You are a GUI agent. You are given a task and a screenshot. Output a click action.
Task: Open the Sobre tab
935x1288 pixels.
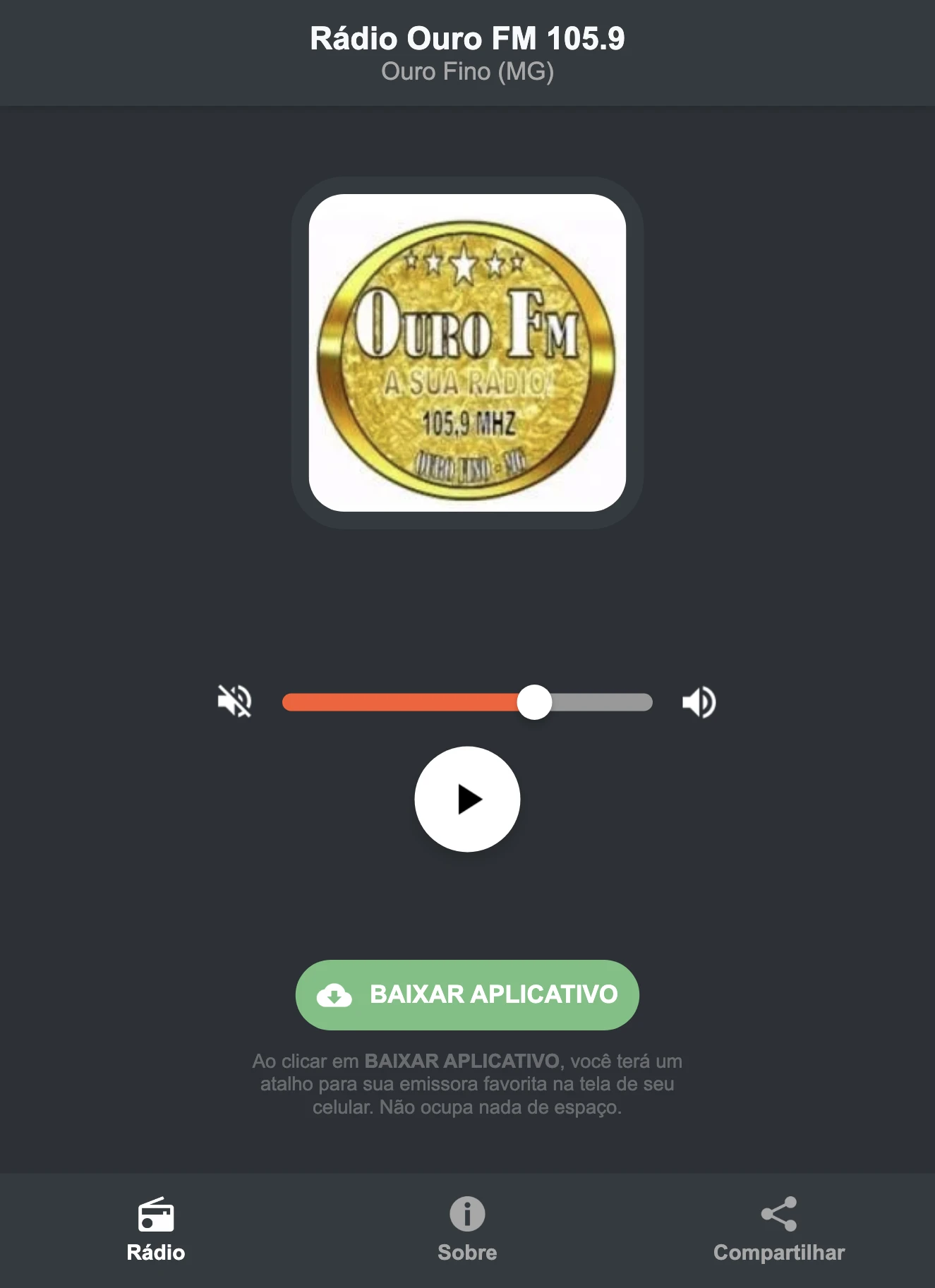click(x=467, y=1232)
